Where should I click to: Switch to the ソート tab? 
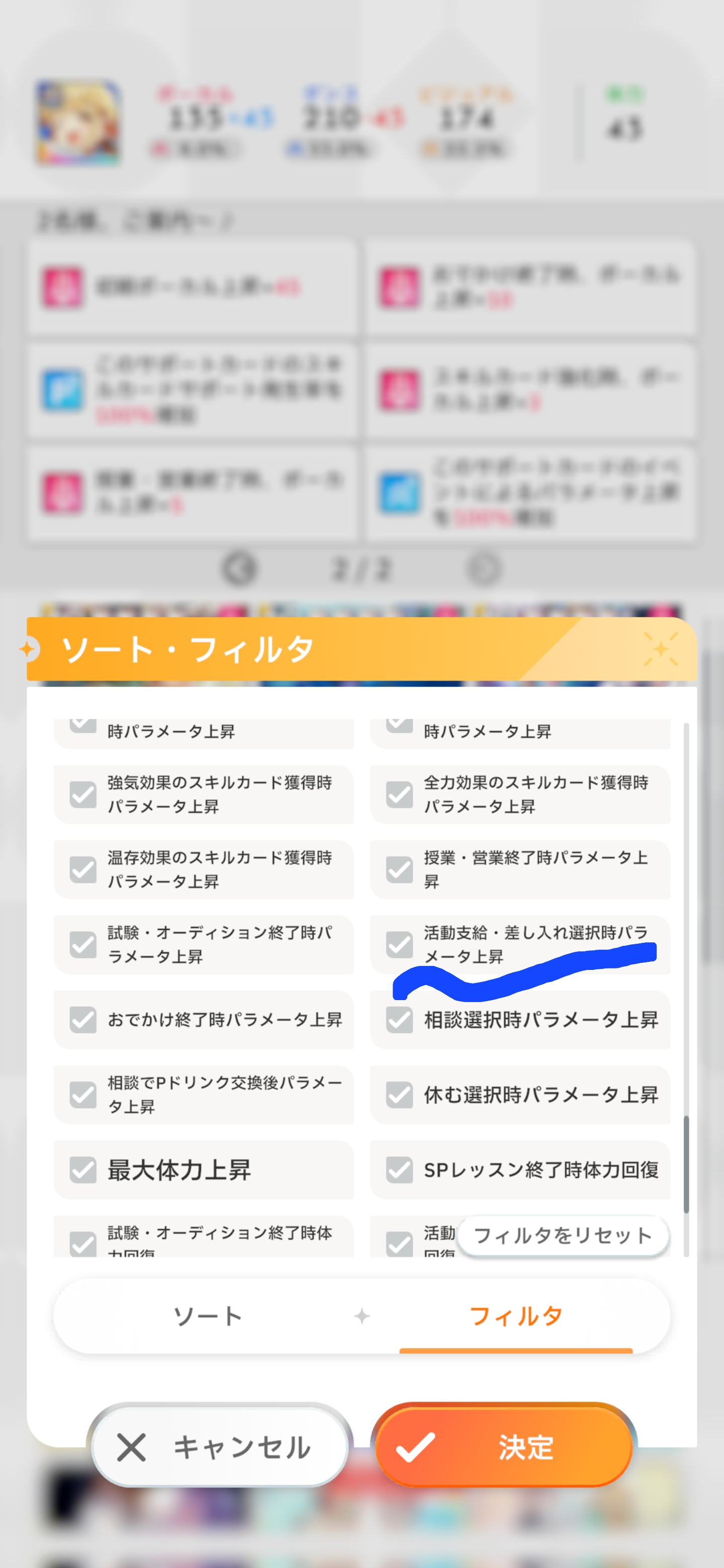(208, 1316)
